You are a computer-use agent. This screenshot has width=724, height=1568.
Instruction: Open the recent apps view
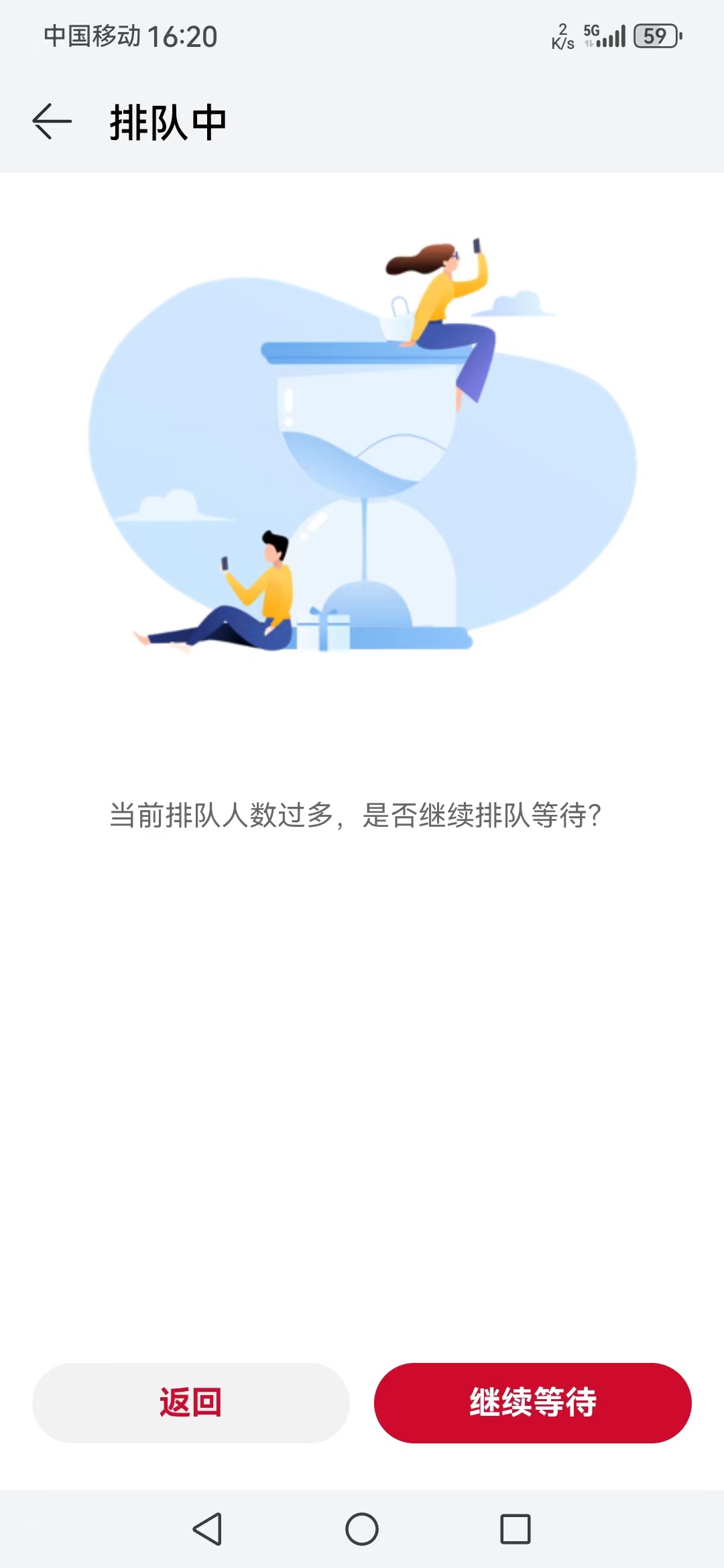(x=515, y=1529)
